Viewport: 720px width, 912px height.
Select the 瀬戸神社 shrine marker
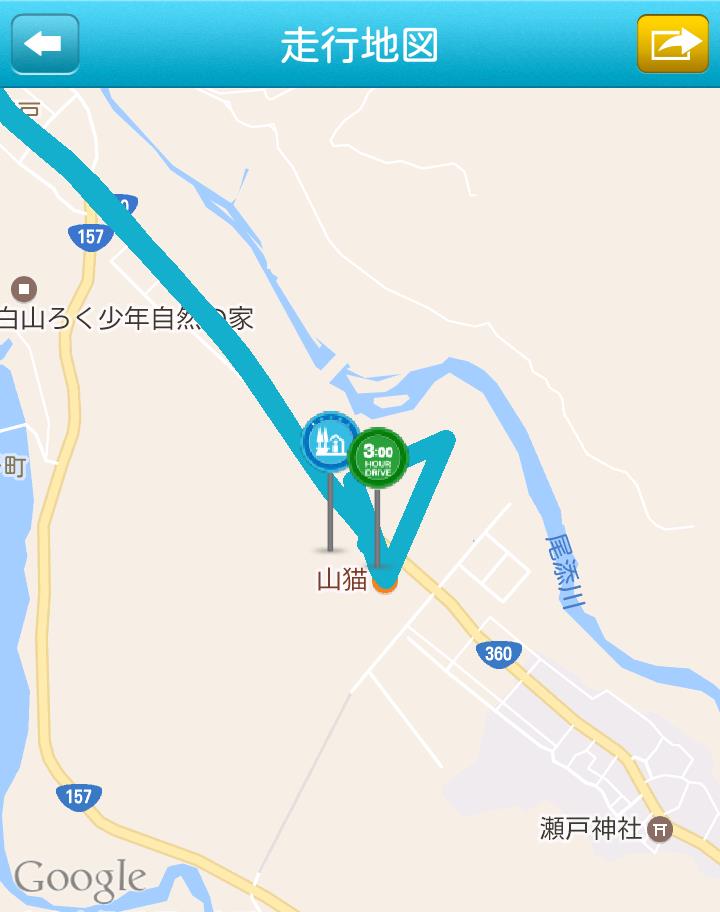[x=659, y=828]
